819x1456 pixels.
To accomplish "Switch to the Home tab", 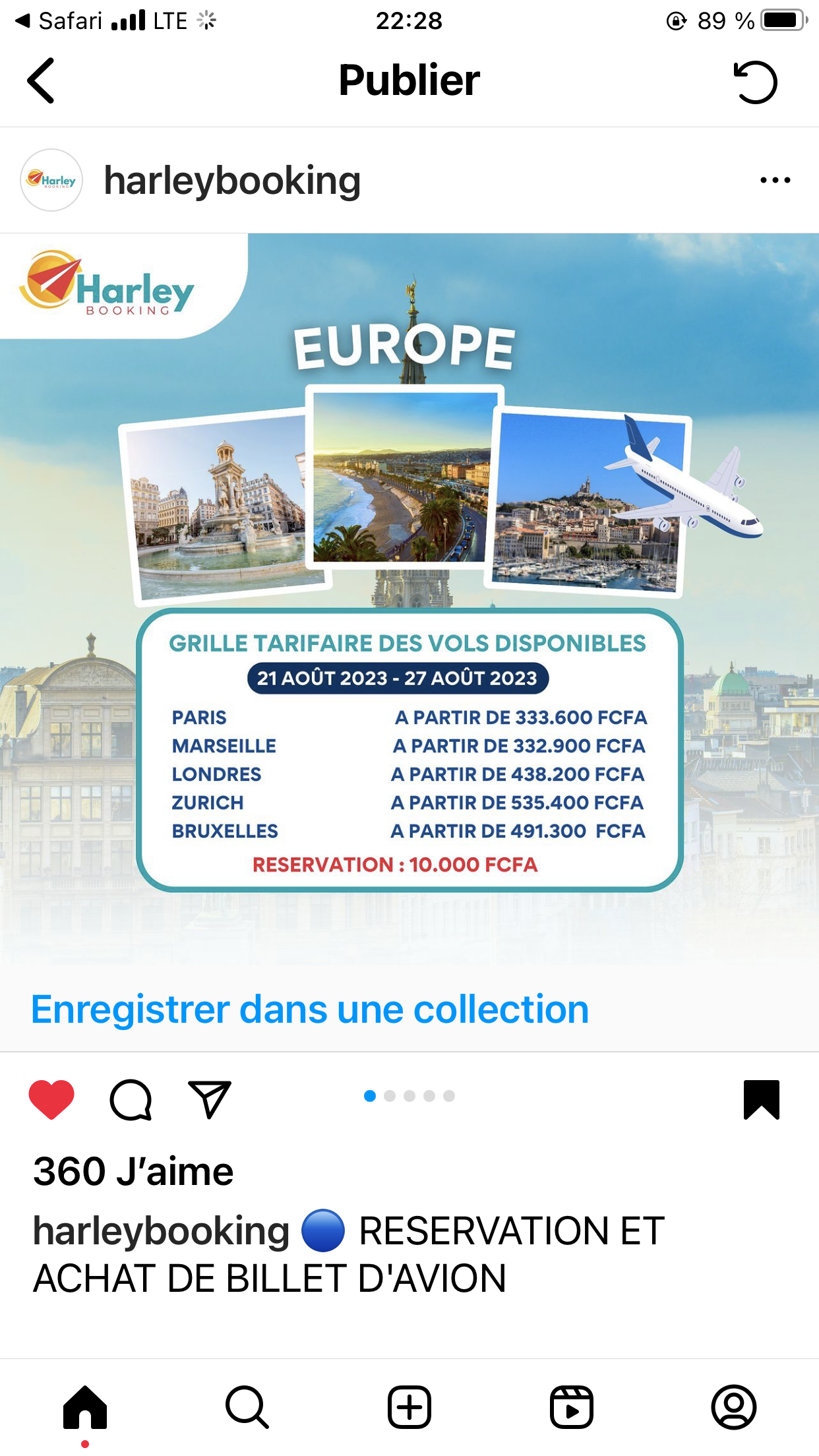I will pos(85,1407).
